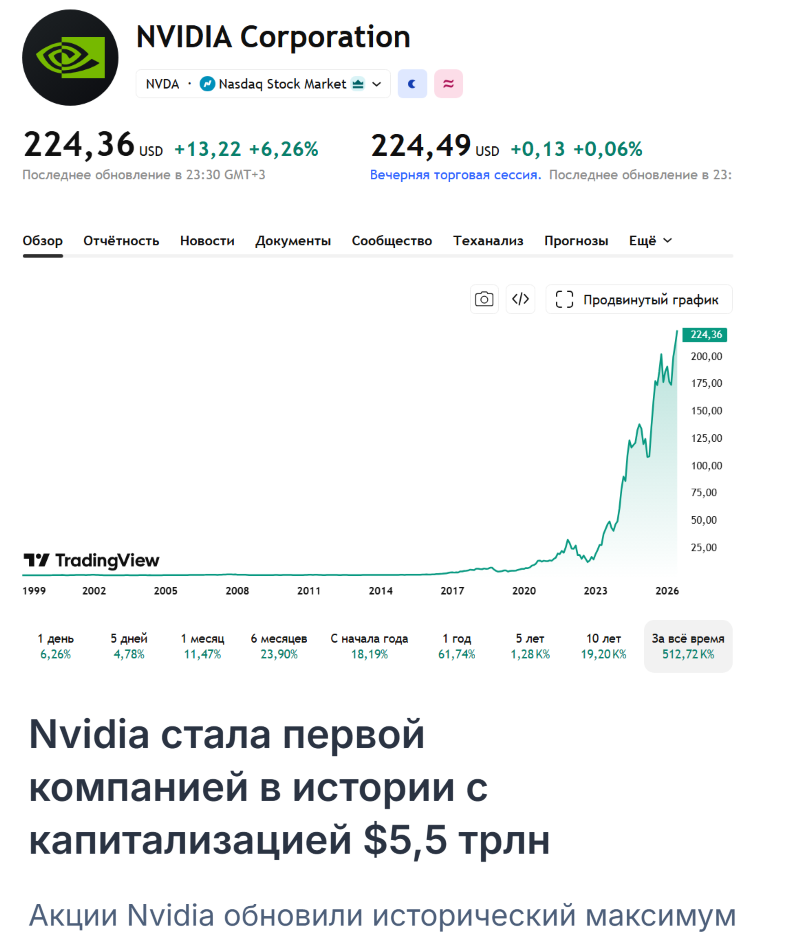799x951 pixels.
Task: Open the NVDA Nasdaq Stock Market exchange dropdown
Action: [263, 84]
